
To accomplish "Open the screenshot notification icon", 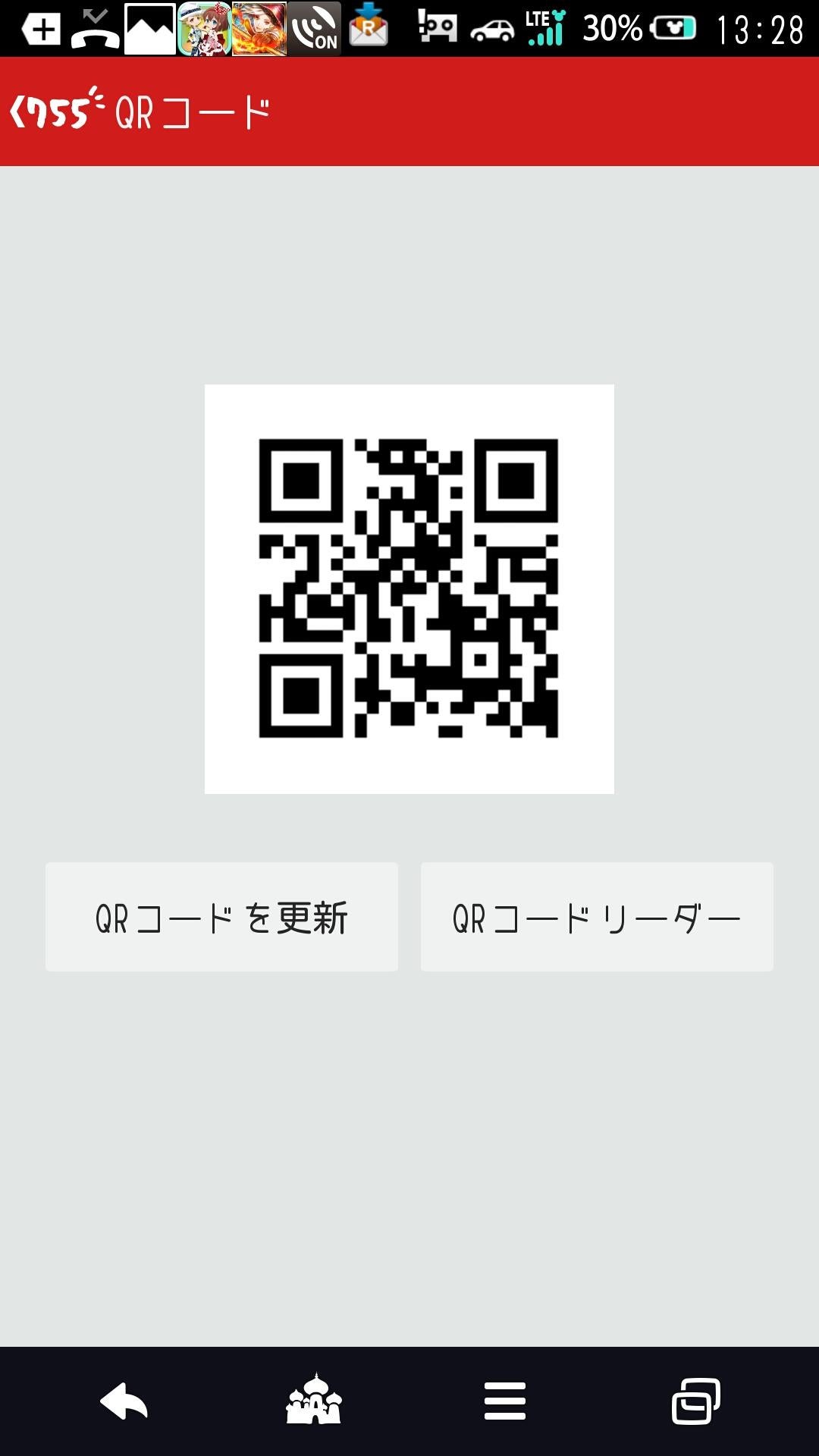I will [148, 30].
